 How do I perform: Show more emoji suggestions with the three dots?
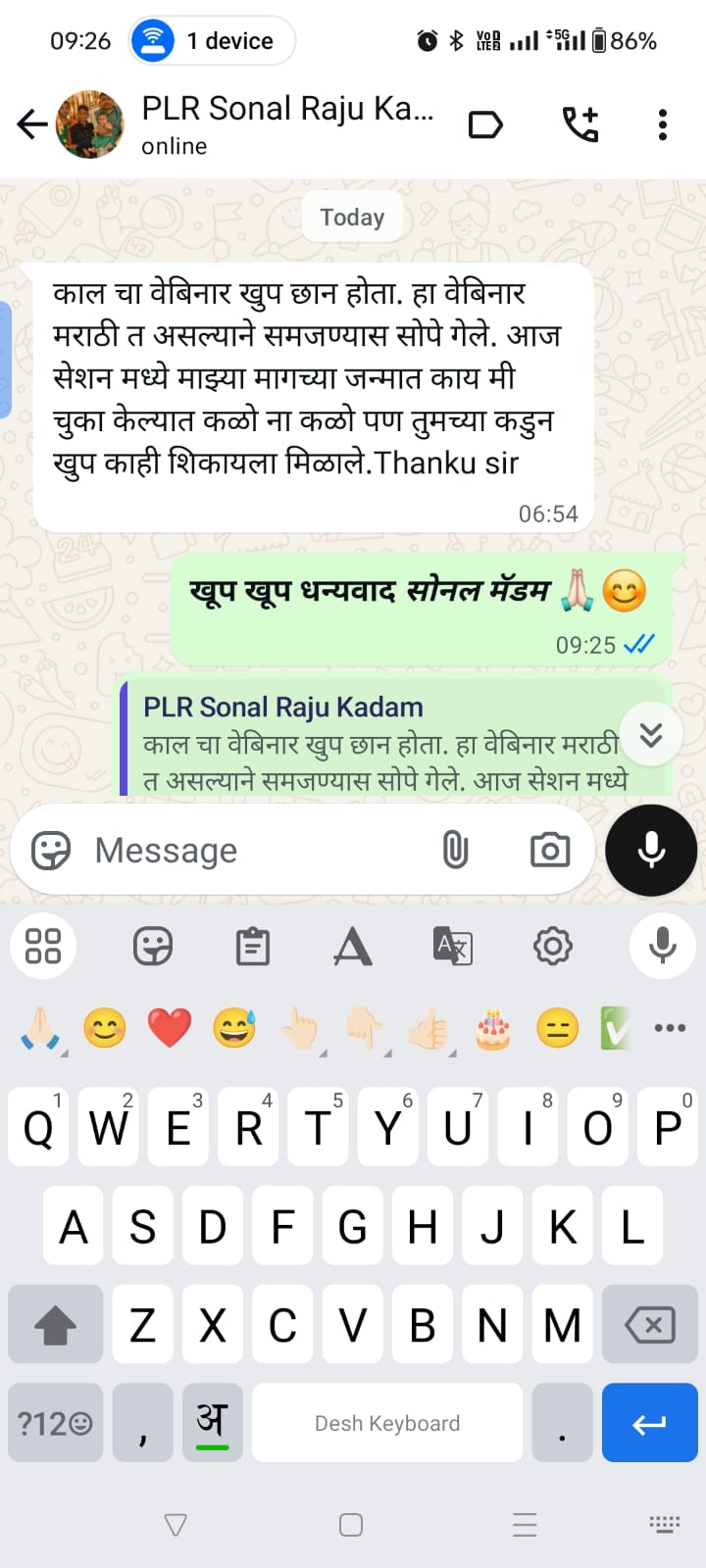click(670, 1028)
